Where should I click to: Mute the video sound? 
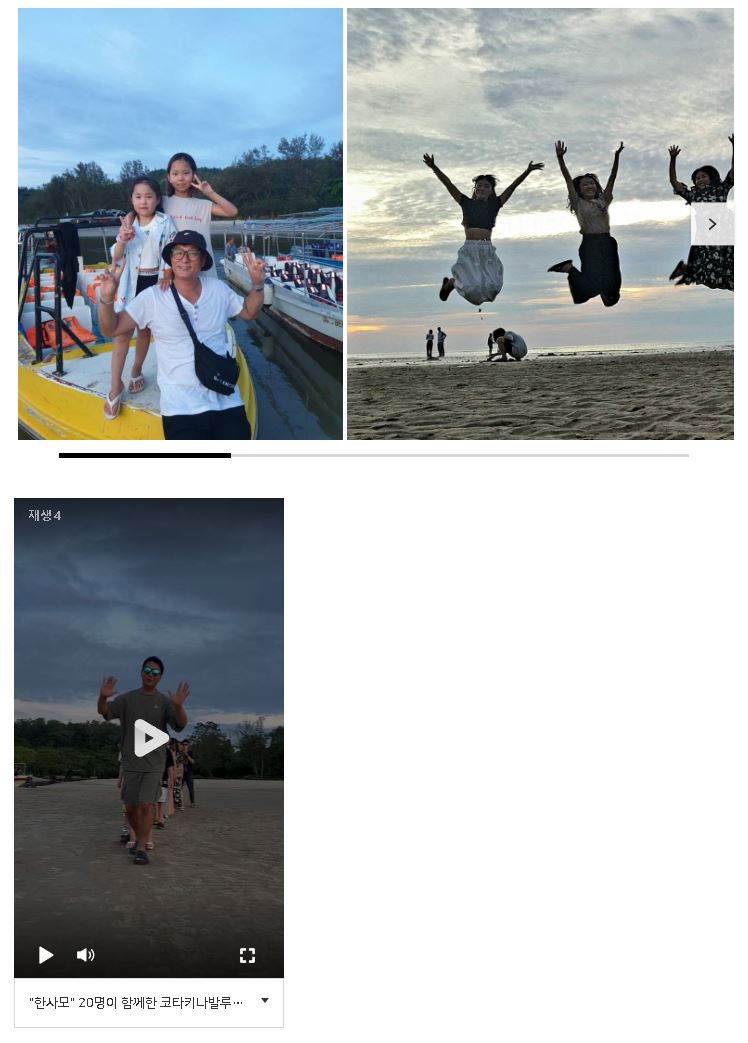pyautogui.click(x=86, y=955)
